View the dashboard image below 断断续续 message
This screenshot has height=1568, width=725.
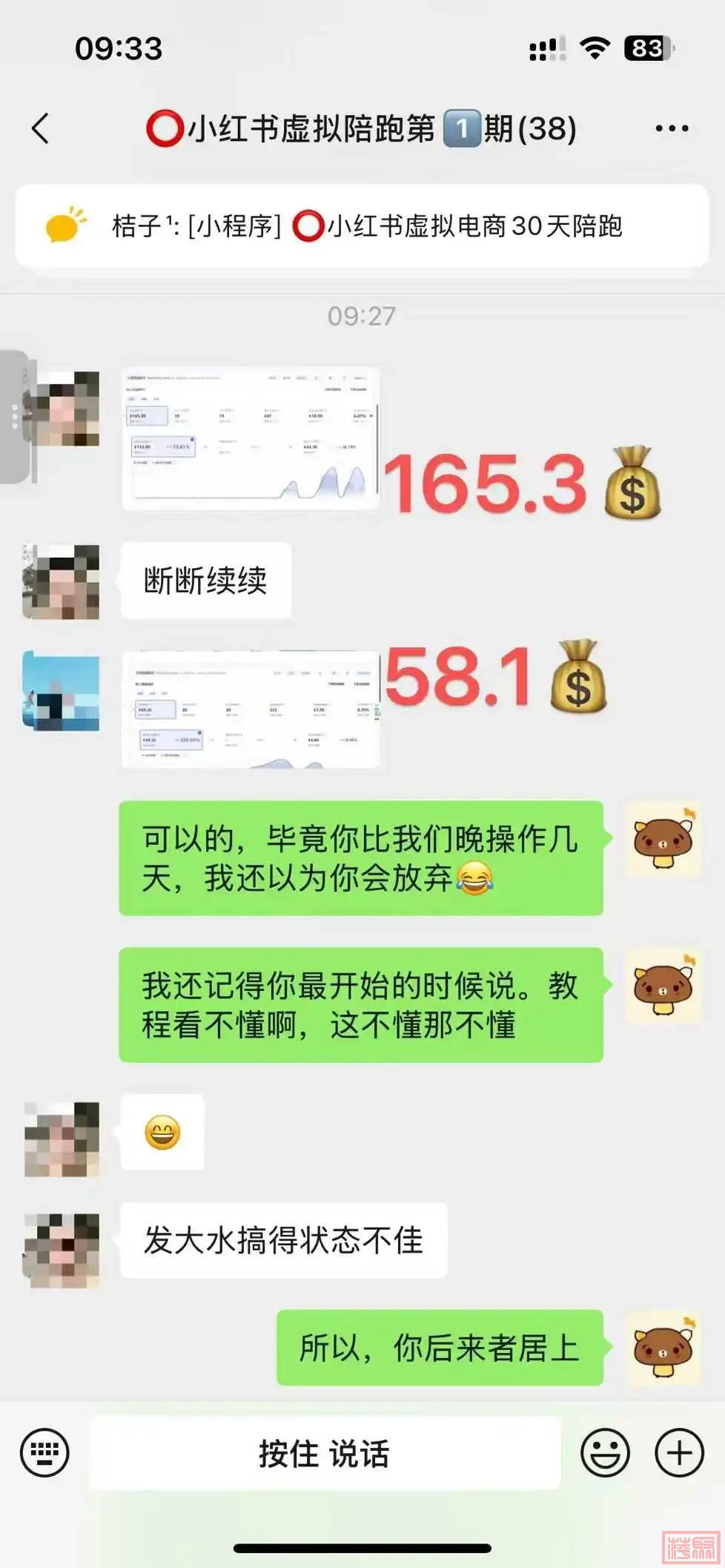pos(251,709)
